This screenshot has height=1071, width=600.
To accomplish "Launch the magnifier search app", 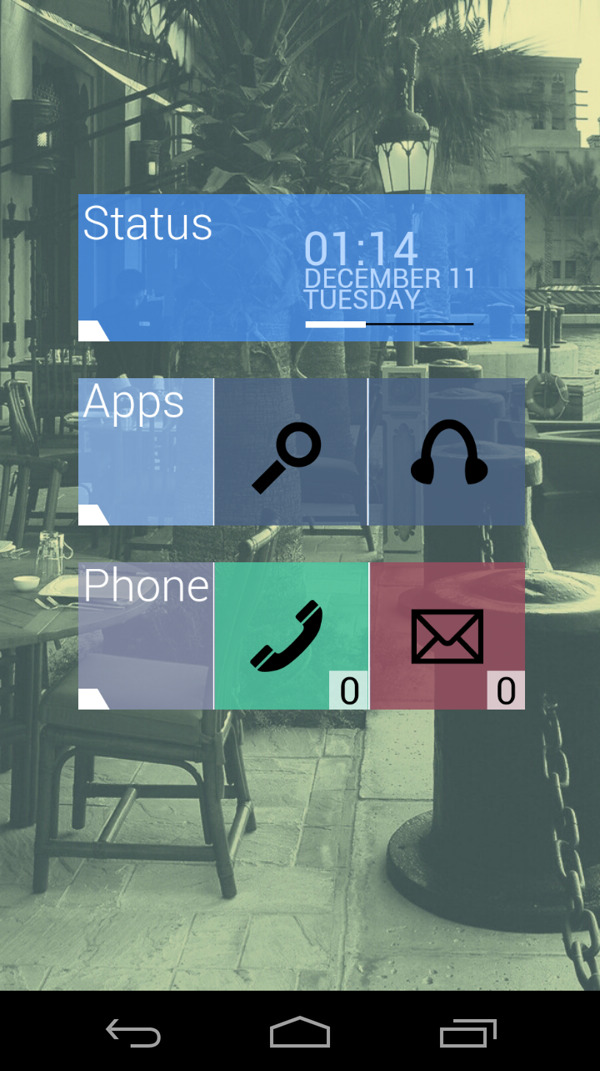I will point(290,452).
